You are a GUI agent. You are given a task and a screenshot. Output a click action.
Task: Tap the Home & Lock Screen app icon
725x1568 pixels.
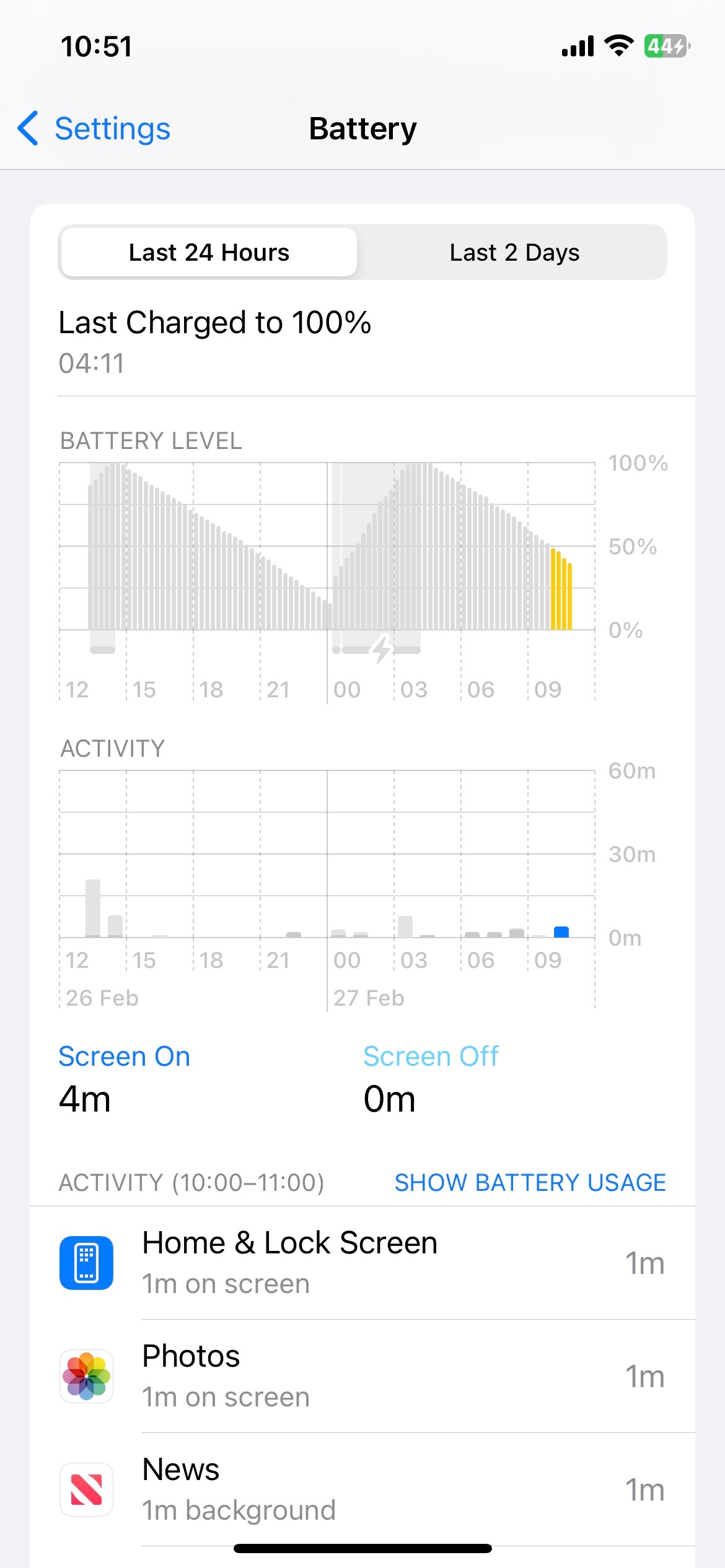coord(86,1263)
